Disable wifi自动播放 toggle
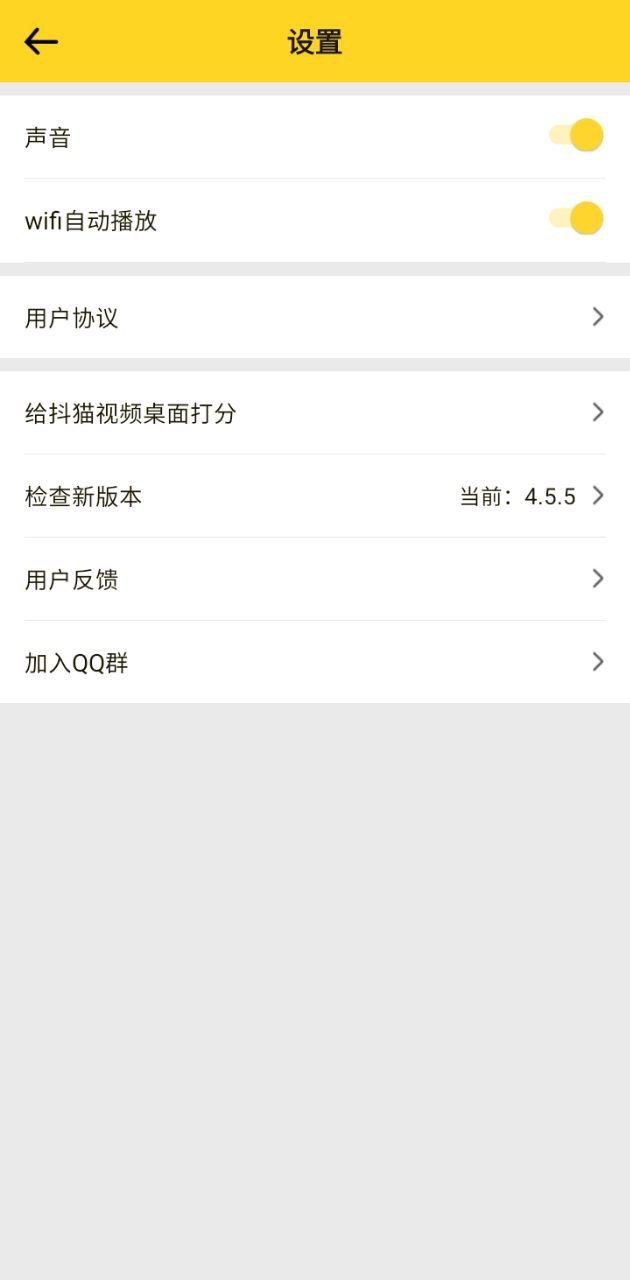 click(577, 219)
